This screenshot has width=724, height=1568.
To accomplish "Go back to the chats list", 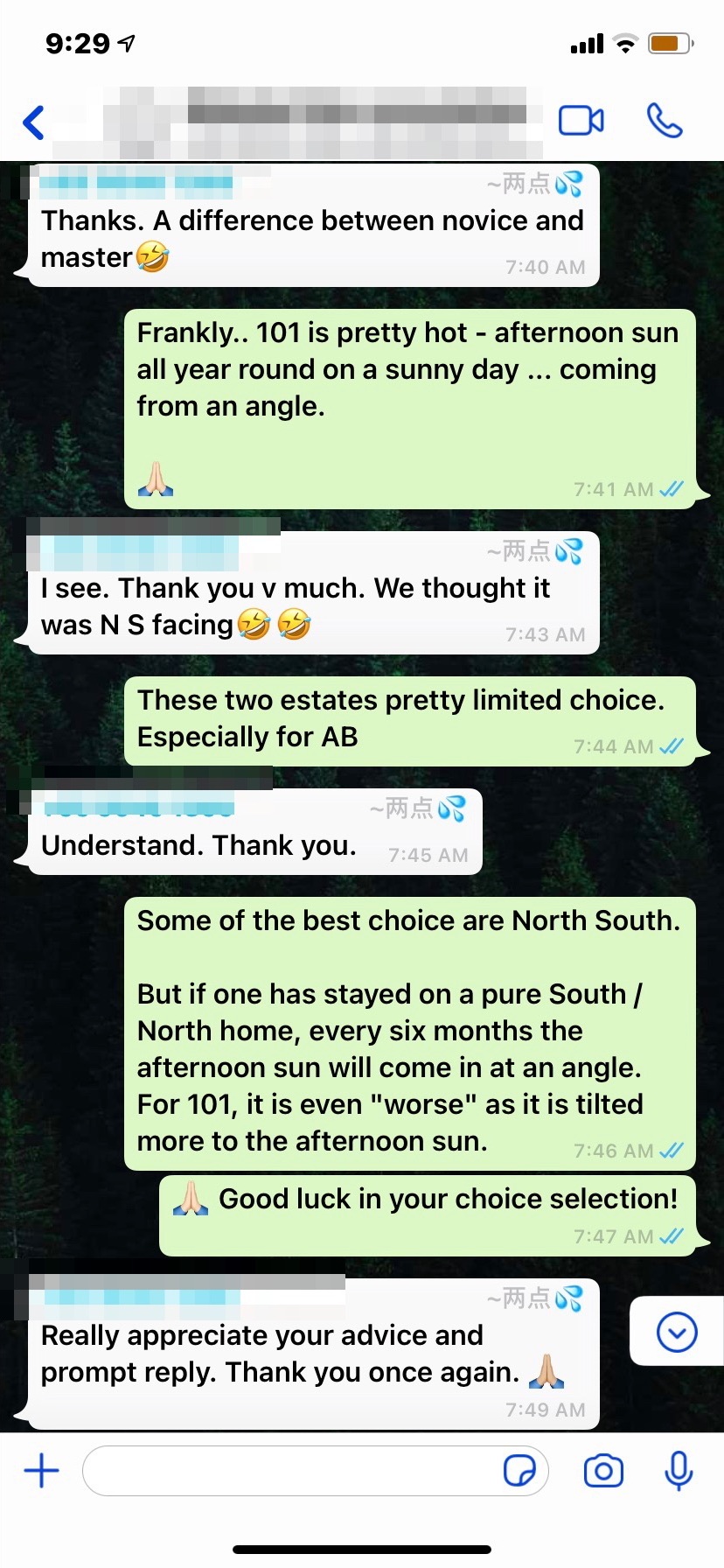I will point(34,122).
